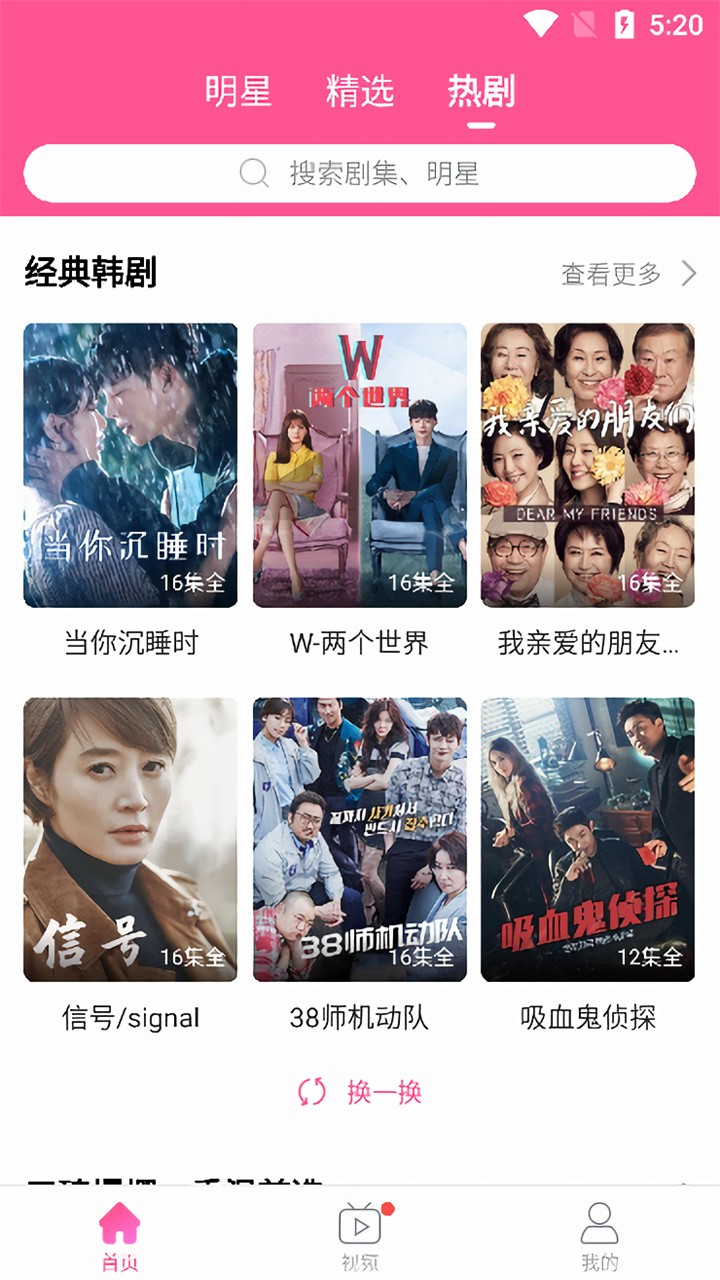Viewport: 720px width, 1280px height.
Task: Switch to the 精选 top tab
Action: pyautogui.click(x=359, y=91)
